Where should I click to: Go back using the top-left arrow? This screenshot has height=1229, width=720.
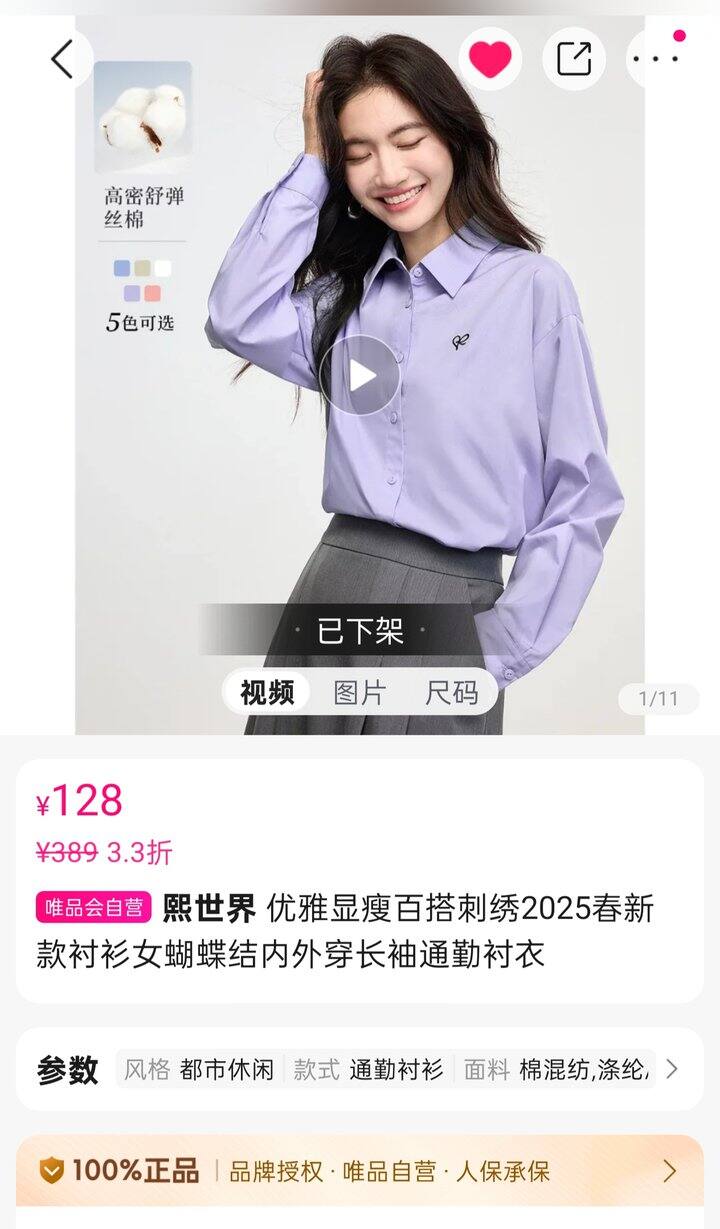[62, 59]
